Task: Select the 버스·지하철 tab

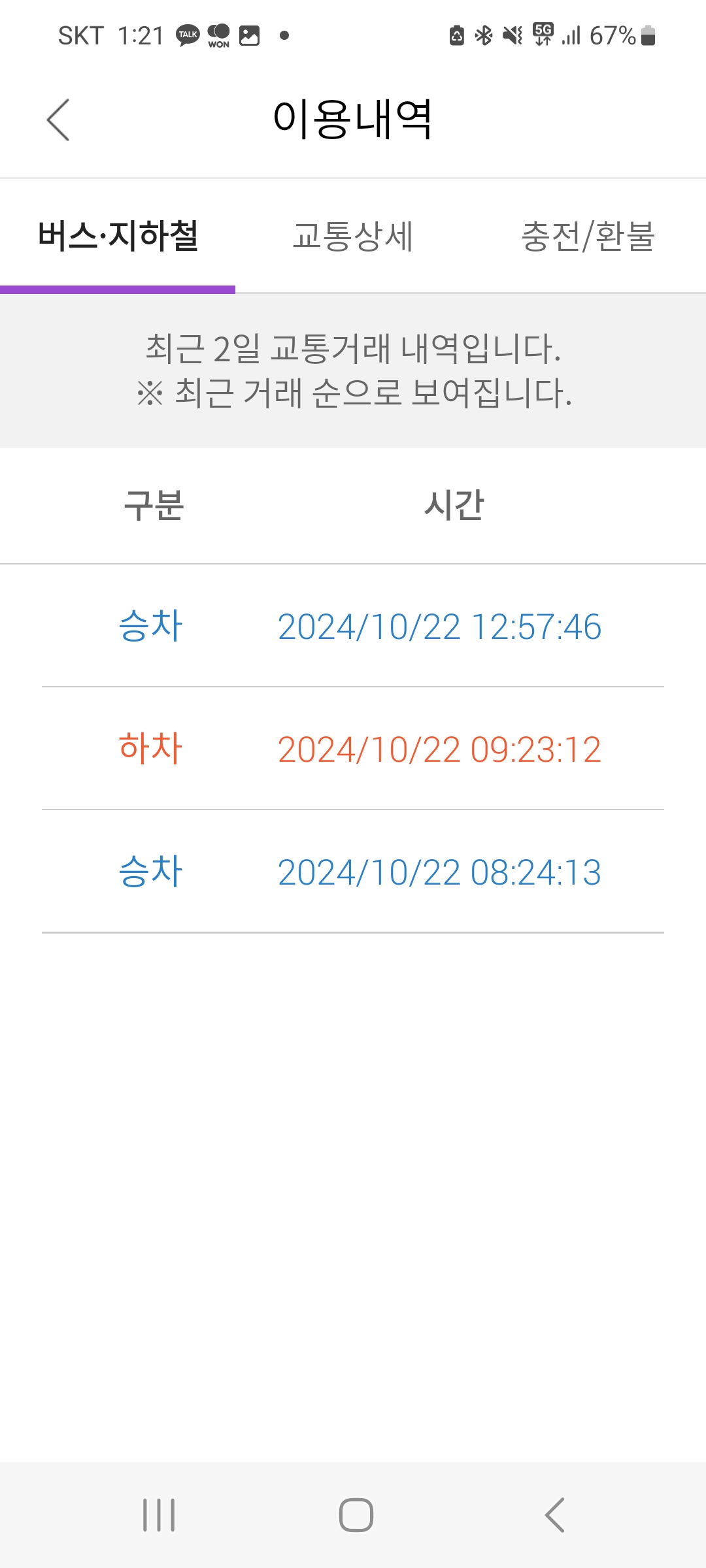Action: point(118,236)
